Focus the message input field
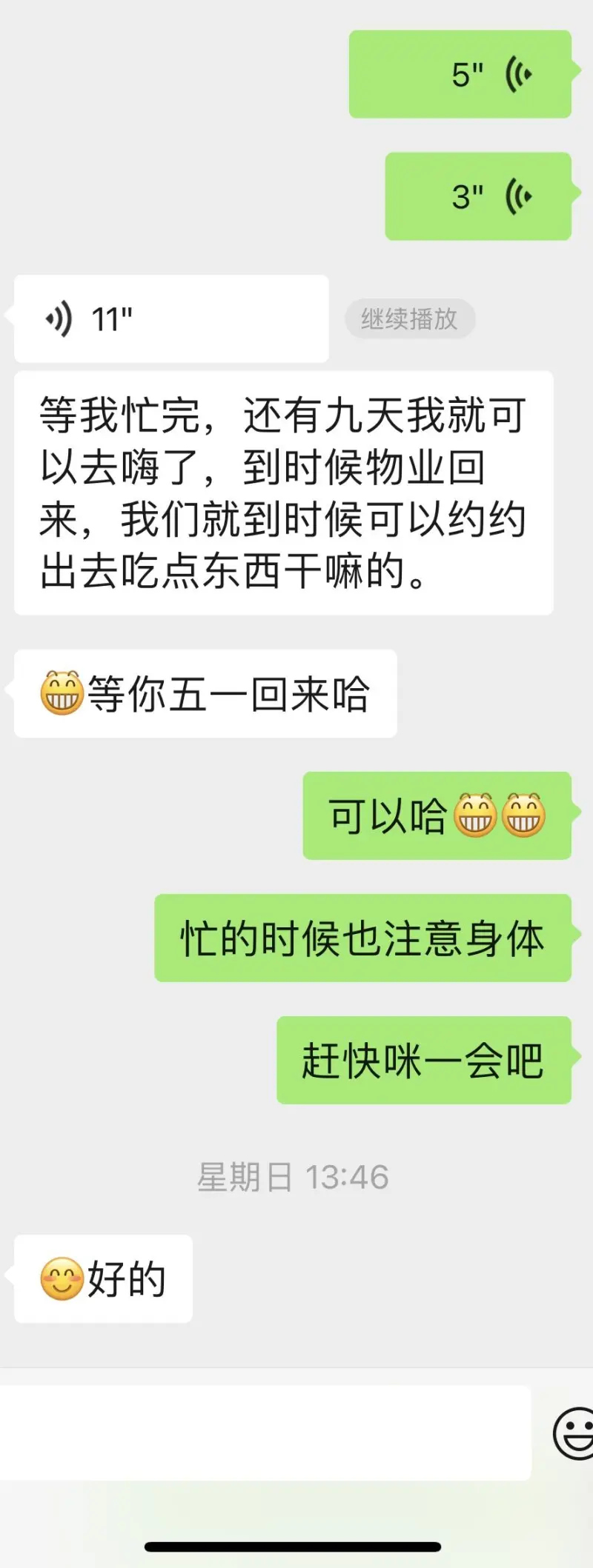 (x=265, y=1432)
